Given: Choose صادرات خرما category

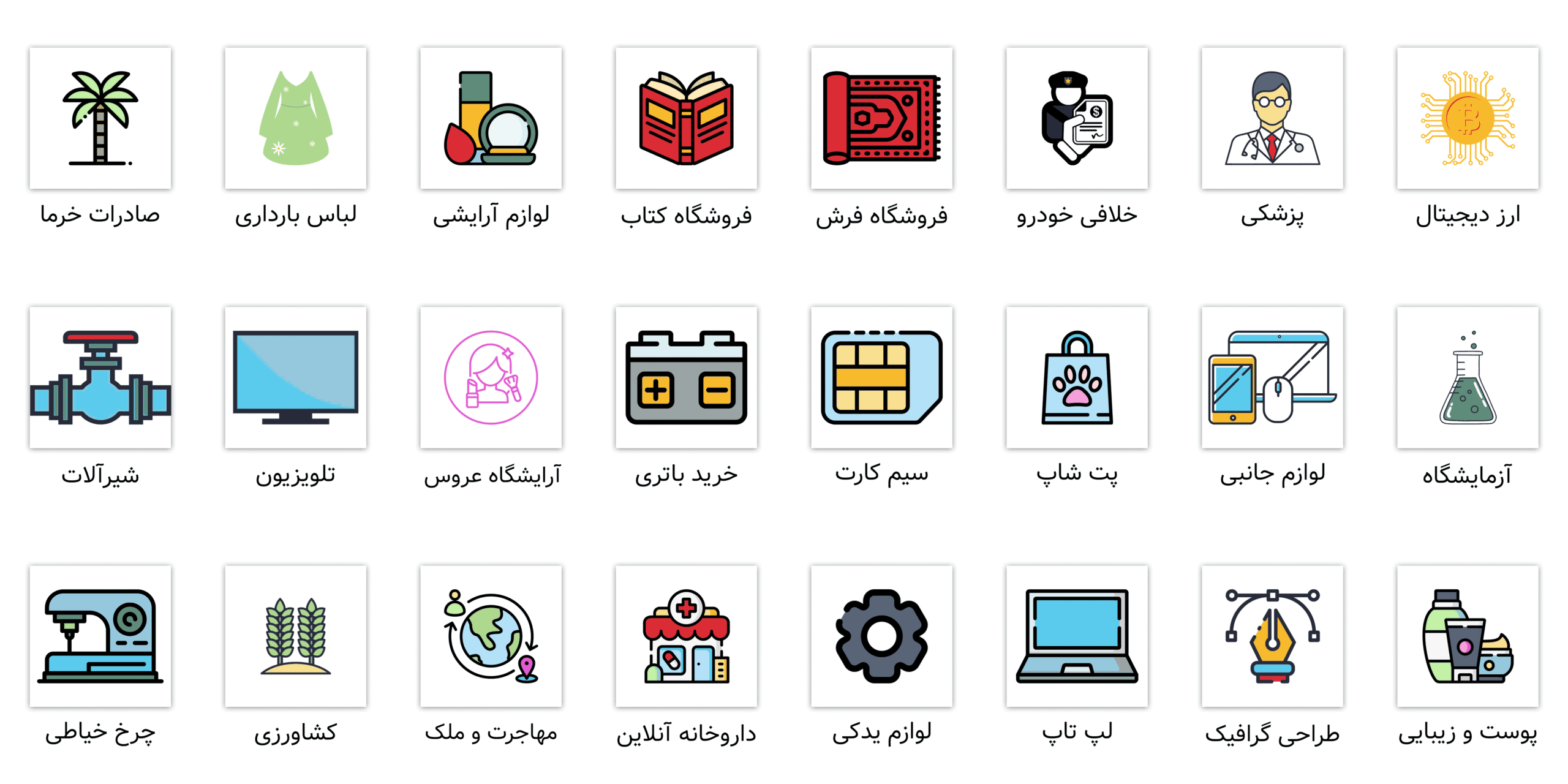Looking at the screenshot, I should click(100, 118).
